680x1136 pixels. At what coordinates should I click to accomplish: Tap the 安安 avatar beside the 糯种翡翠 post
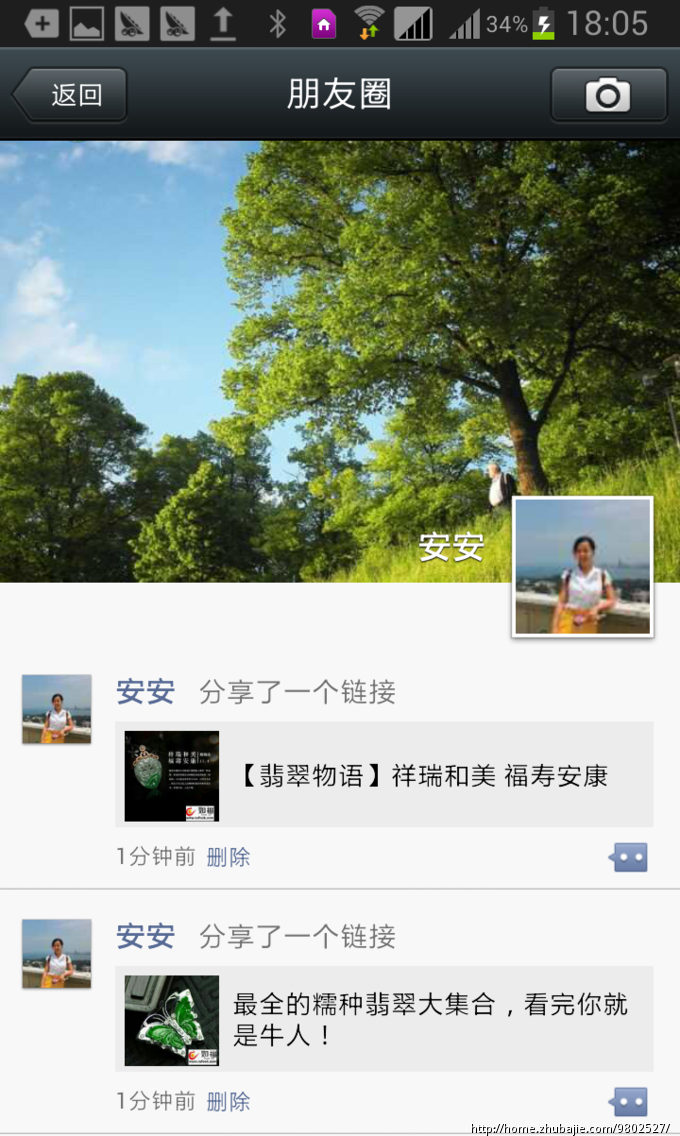tap(57, 954)
